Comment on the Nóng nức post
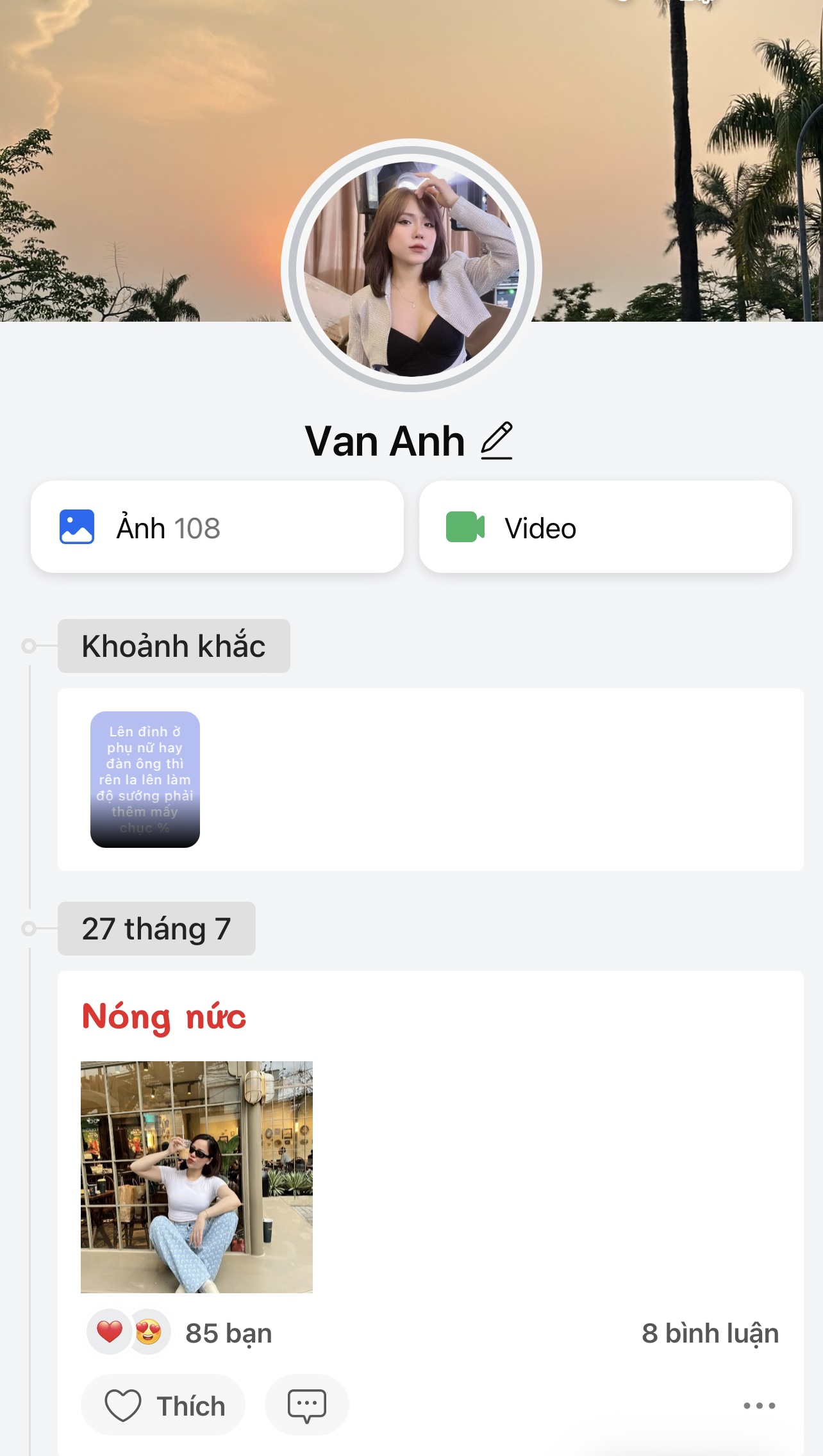This screenshot has height=1456, width=823. (x=307, y=1405)
